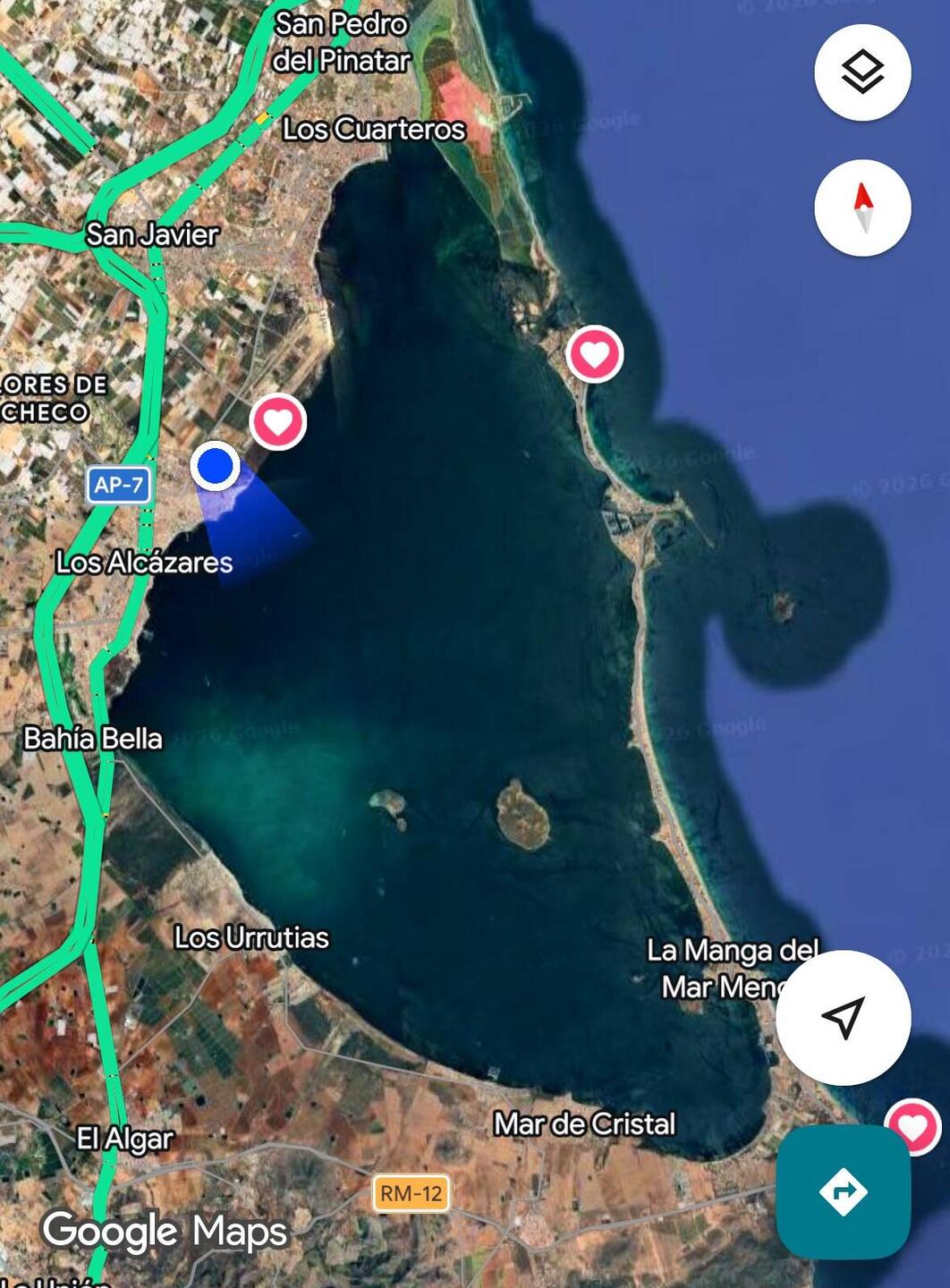Viewport: 950px width, 1288px height.
Task: Open the saved heart pin near Los Alcázares
Action: pos(278,421)
